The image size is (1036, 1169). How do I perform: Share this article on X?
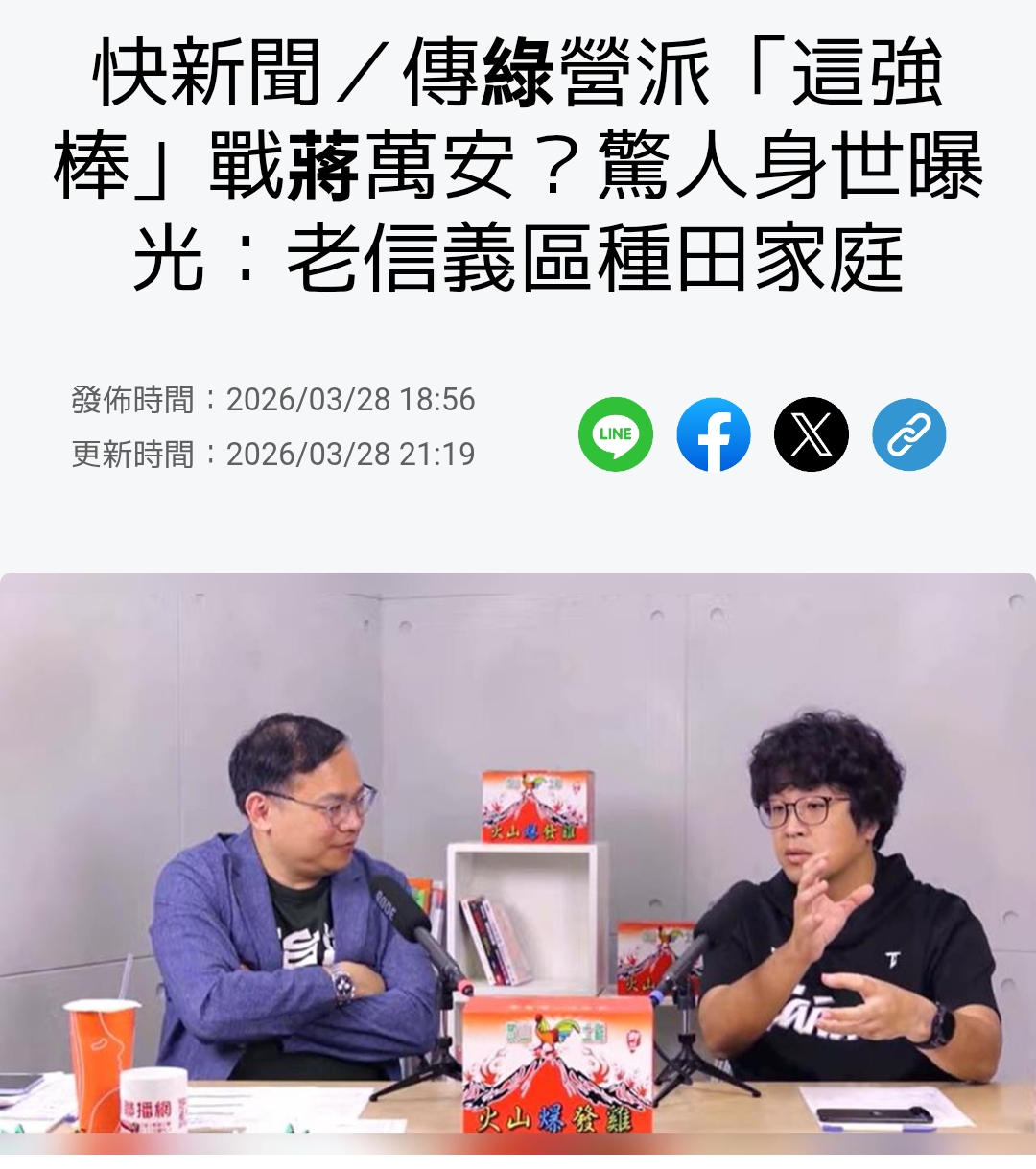(x=812, y=434)
